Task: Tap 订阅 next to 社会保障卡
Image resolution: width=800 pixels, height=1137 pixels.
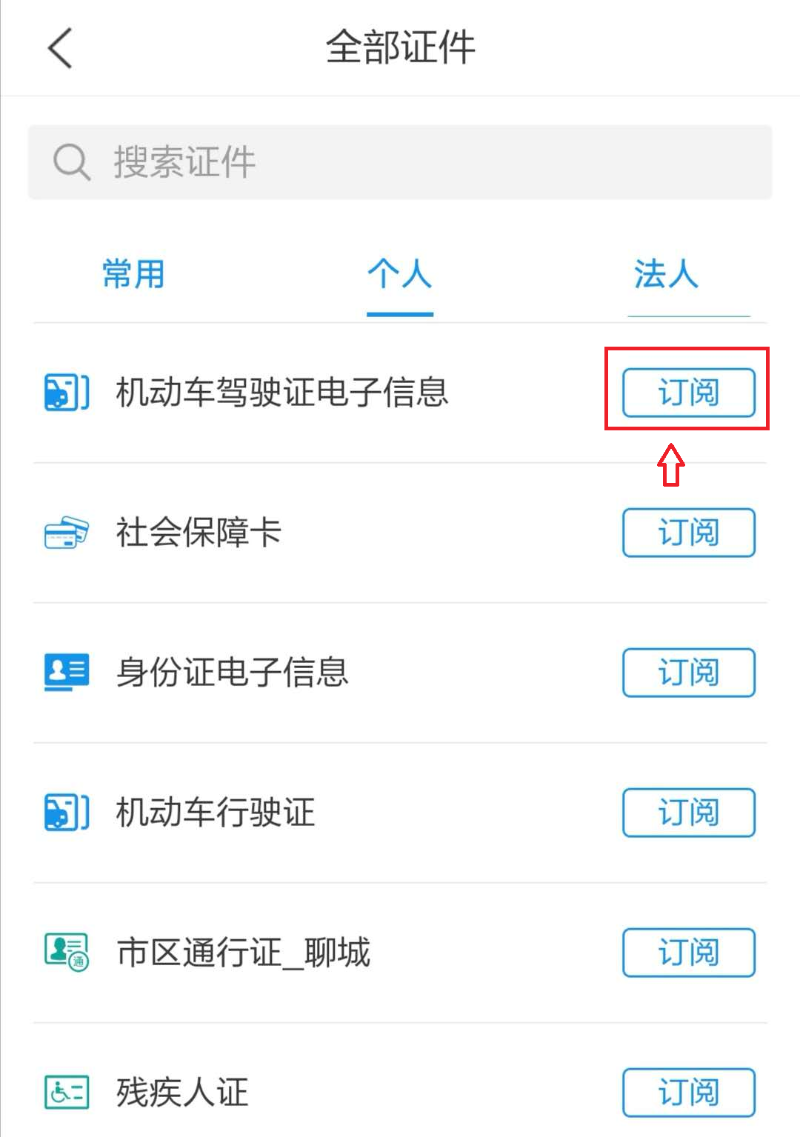Action: pyautogui.click(x=688, y=532)
